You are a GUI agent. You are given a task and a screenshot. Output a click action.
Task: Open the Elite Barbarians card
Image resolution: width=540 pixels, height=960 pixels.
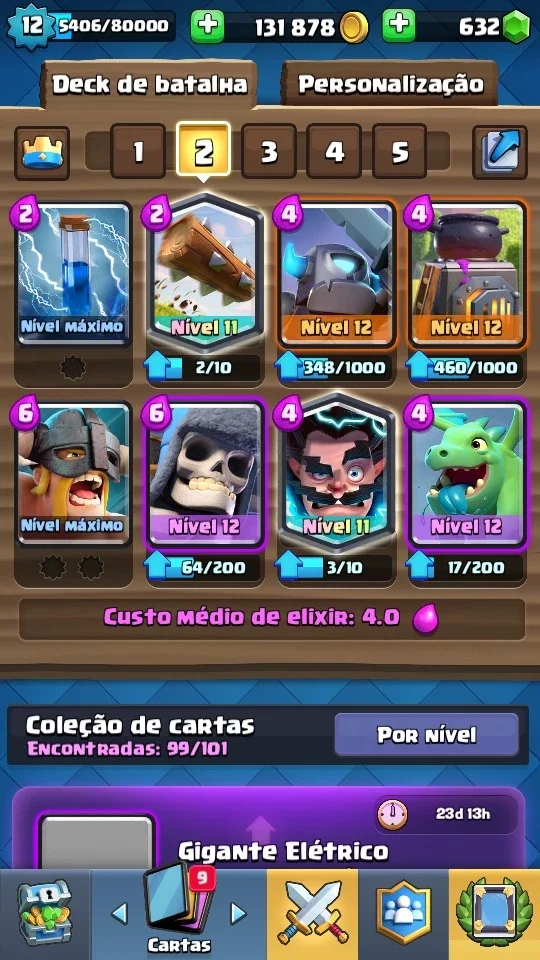(x=73, y=473)
